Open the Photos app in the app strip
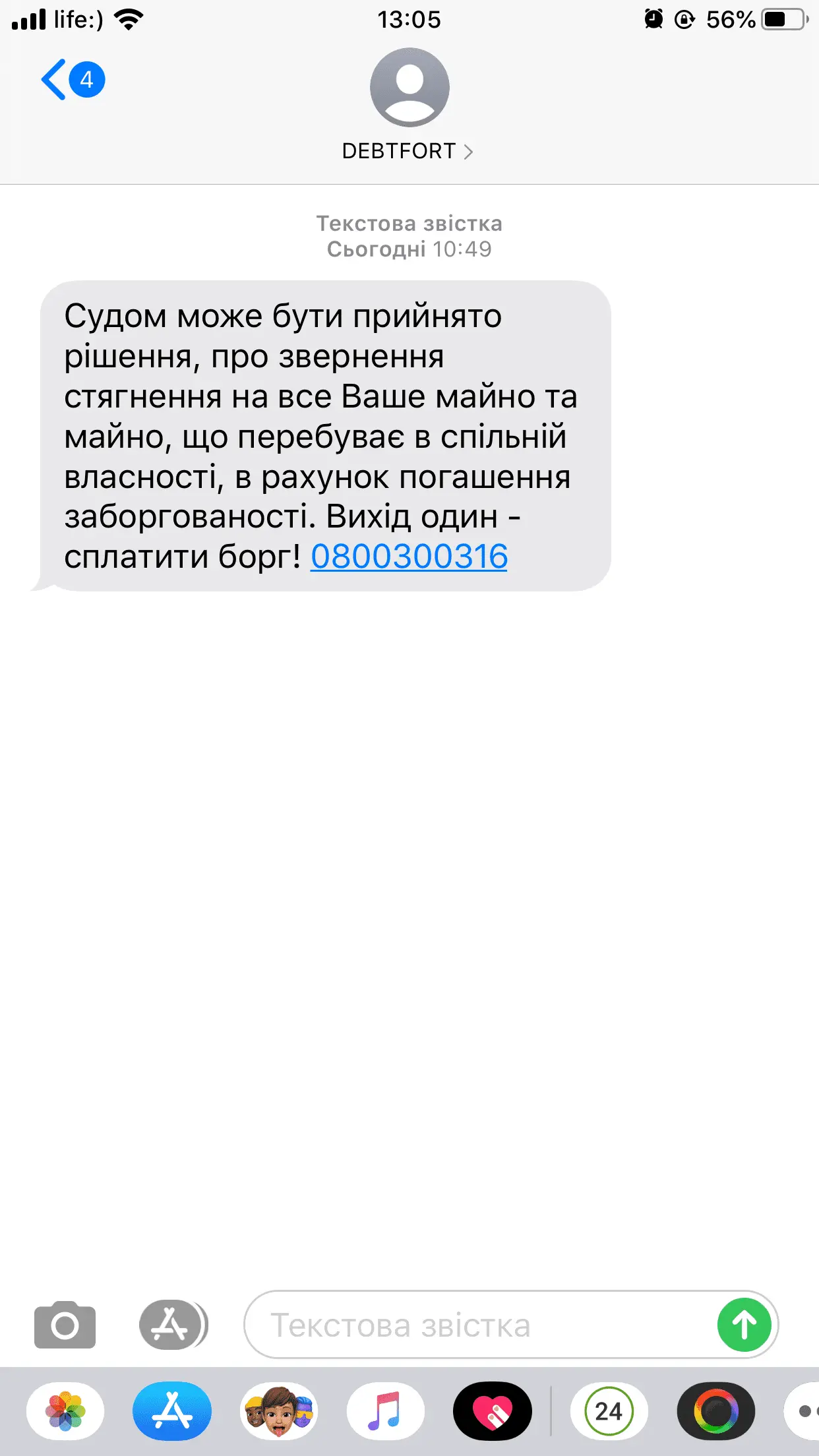 pos(65,1411)
